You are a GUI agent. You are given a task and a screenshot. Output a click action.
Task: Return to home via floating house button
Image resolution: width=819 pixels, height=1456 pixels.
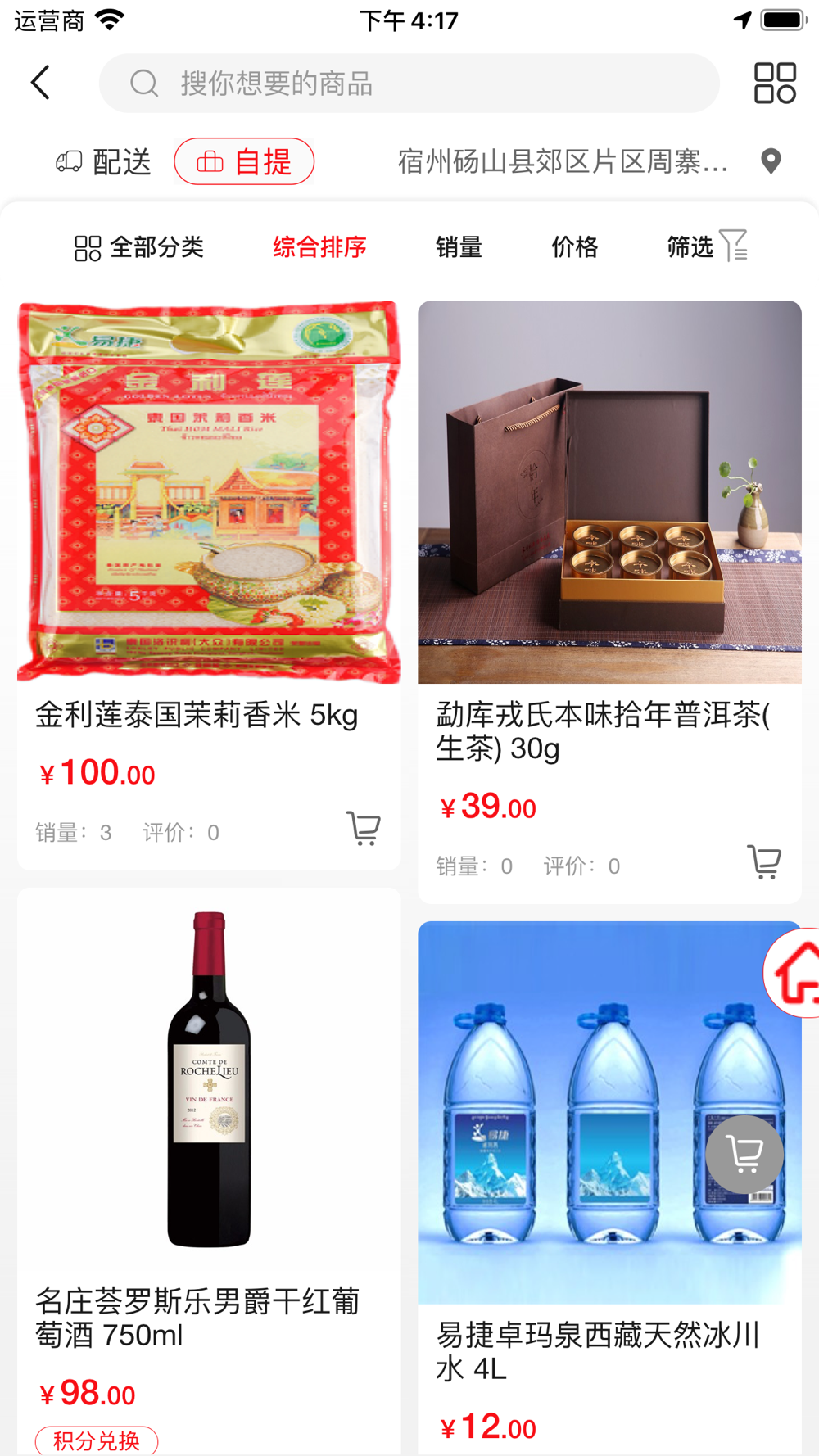coord(796,974)
